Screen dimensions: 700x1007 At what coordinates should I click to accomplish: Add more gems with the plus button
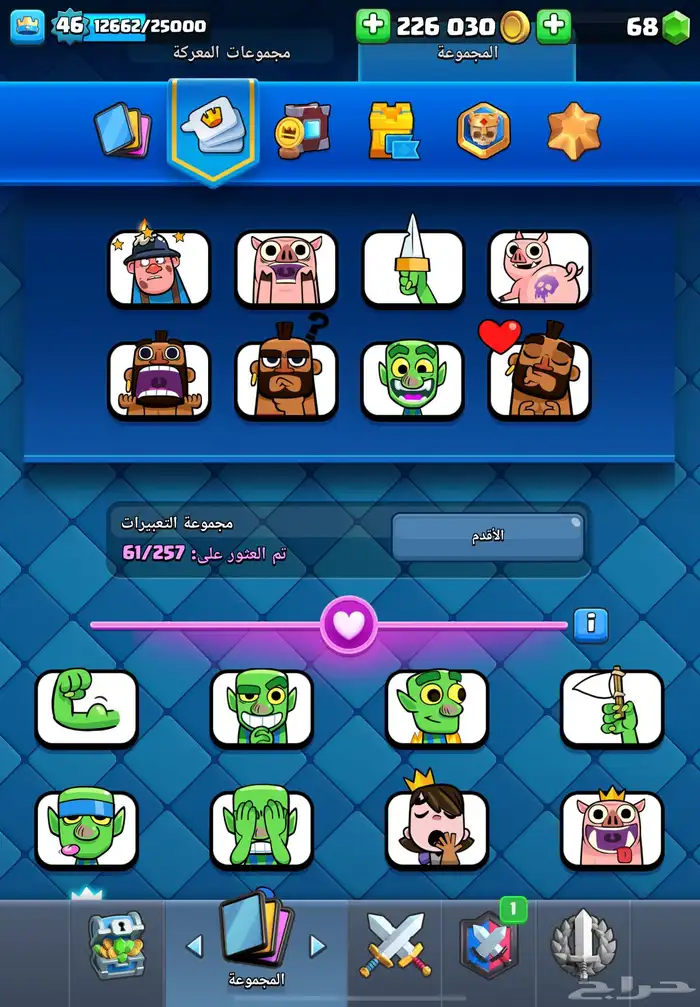373,27
